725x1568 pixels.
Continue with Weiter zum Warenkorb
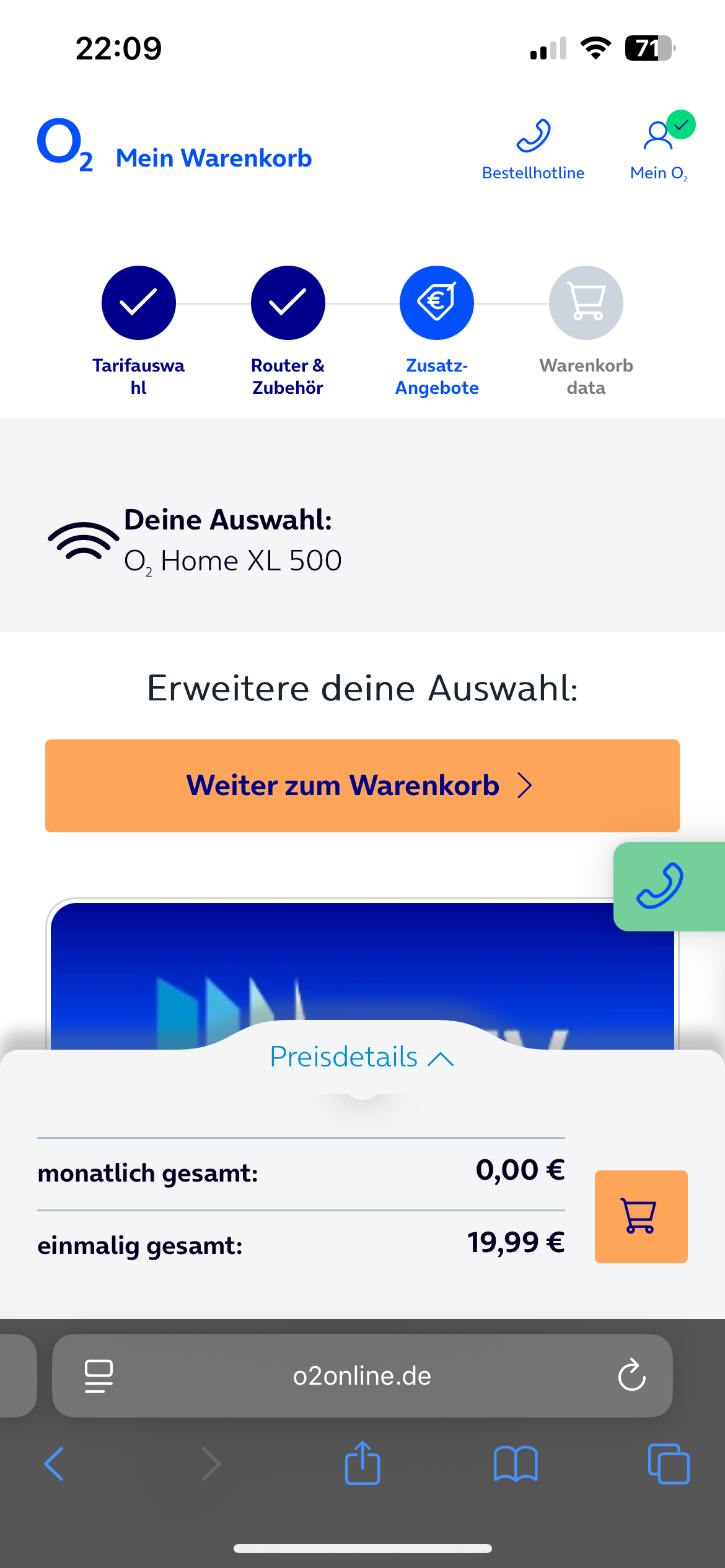tap(362, 785)
